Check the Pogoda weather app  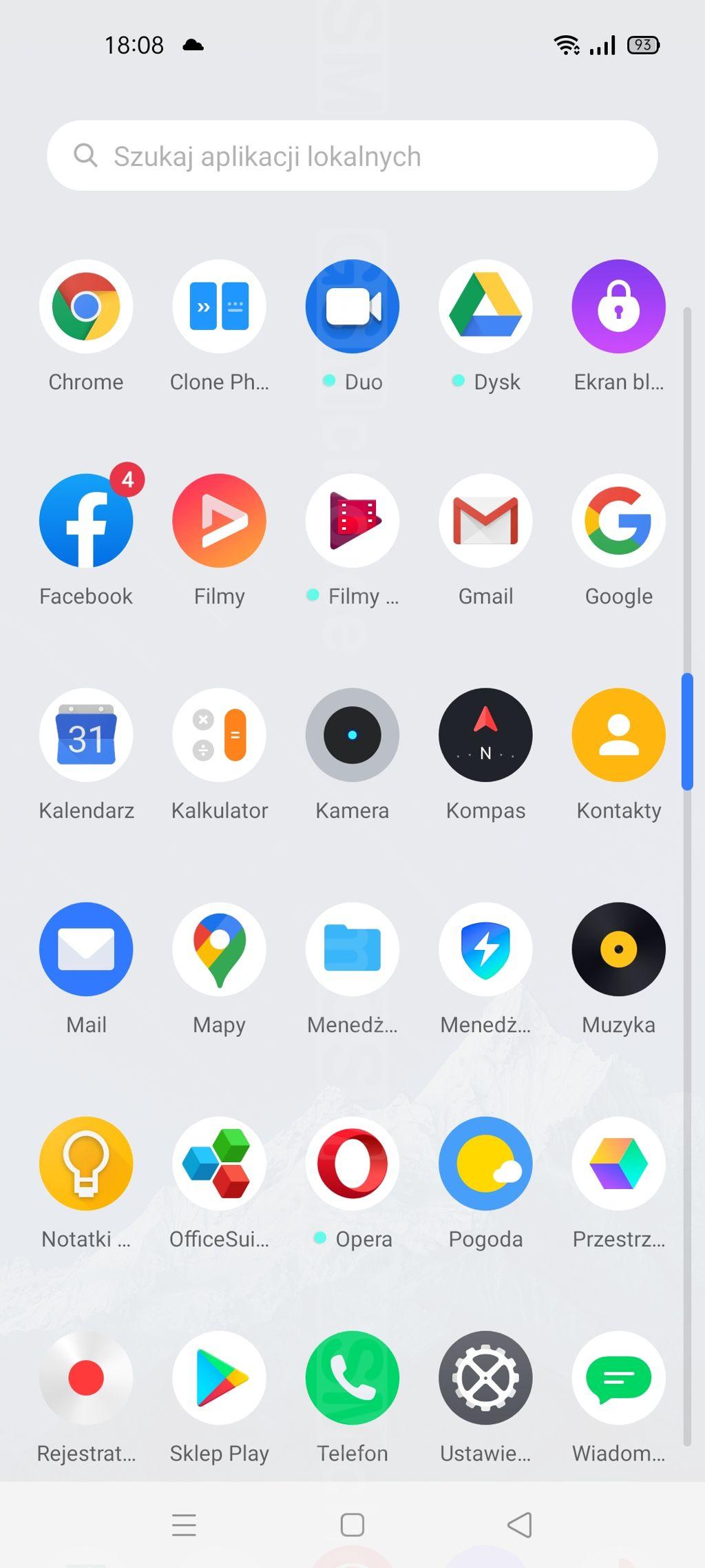[485, 1164]
